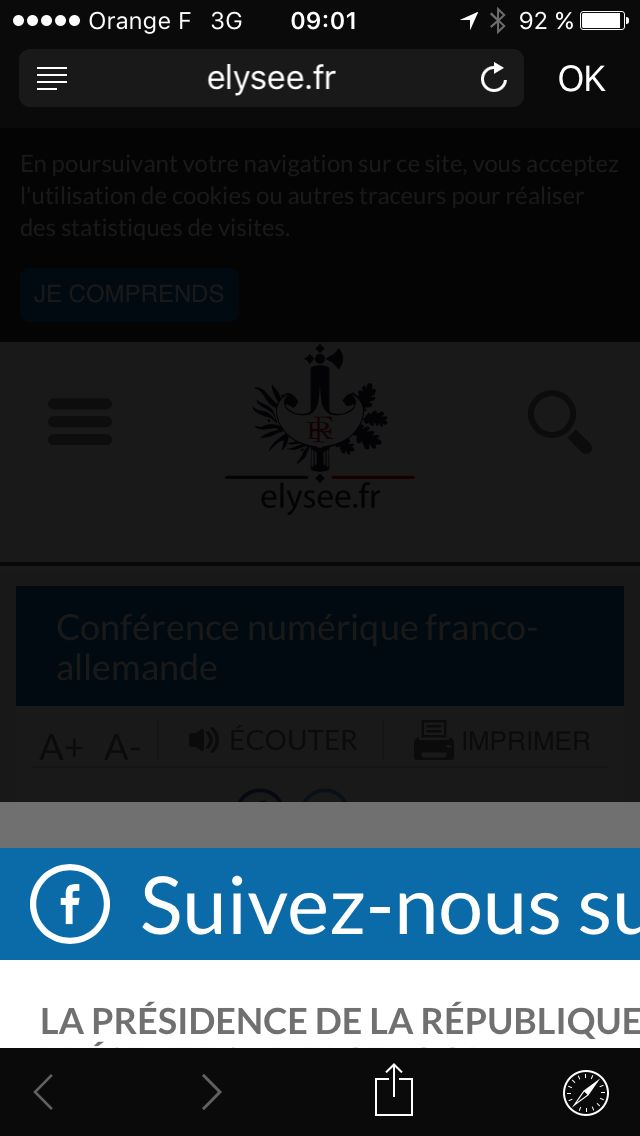640x1136 pixels.
Task: Go forward to the next page
Action: 211,1092
